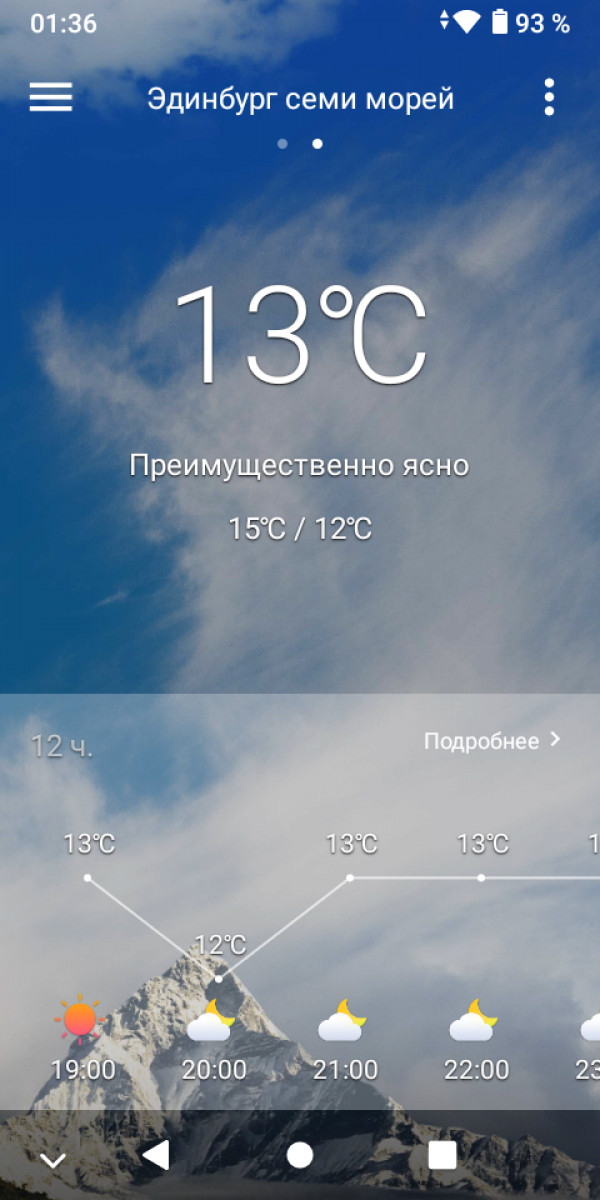Image resolution: width=600 pixels, height=1200 pixels.
Task: Open the three-dot overflow menu
Action: (x=549, y=97)
